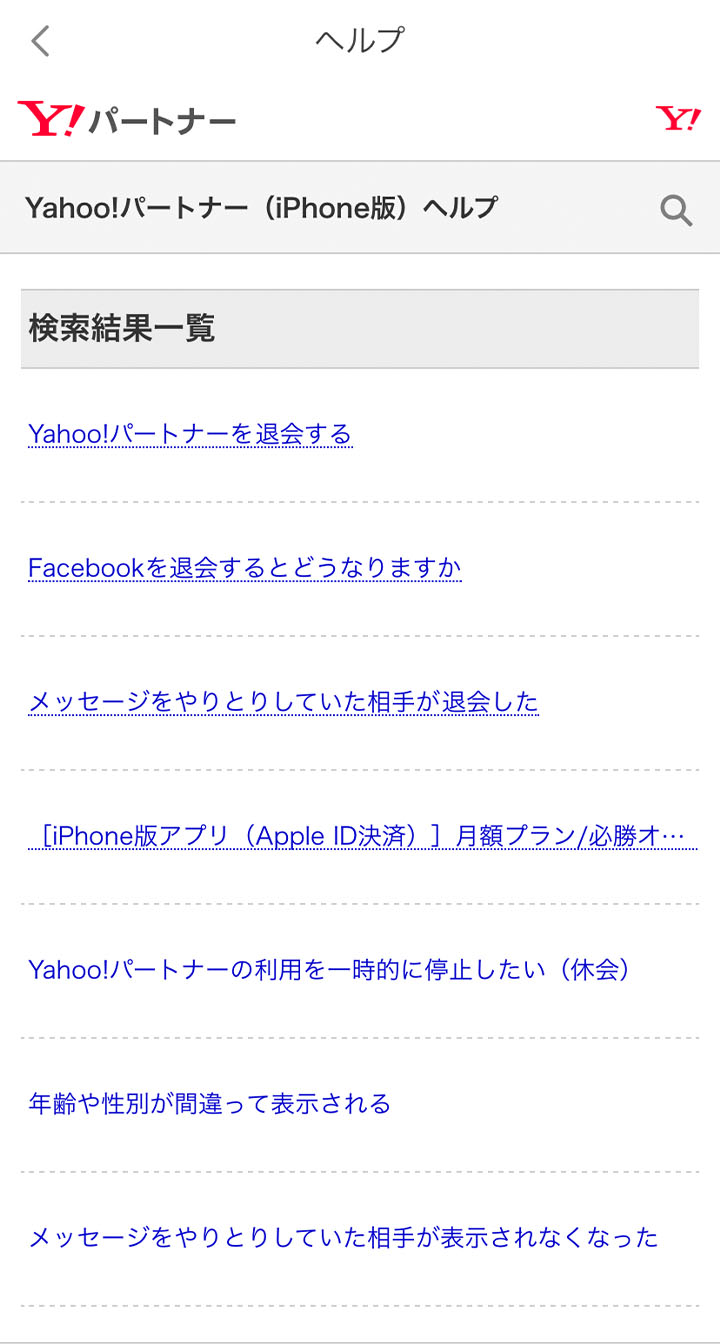Tap the Y!パートナー header logo
The width and height of the screenshot is (720, 1344).
click(x=127, y=120)
